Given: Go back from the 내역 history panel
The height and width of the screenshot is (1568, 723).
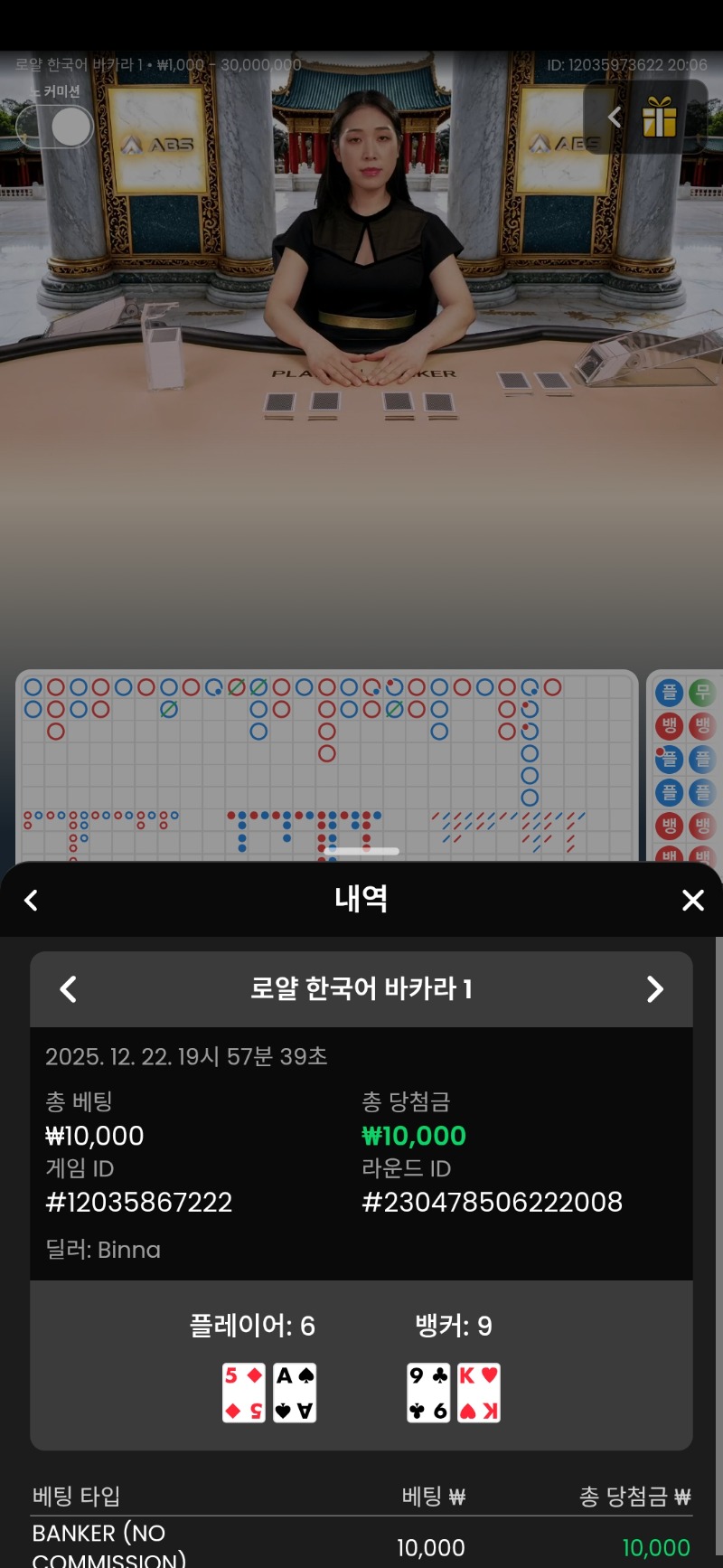Looking at the screenshot, I should 32,900.
